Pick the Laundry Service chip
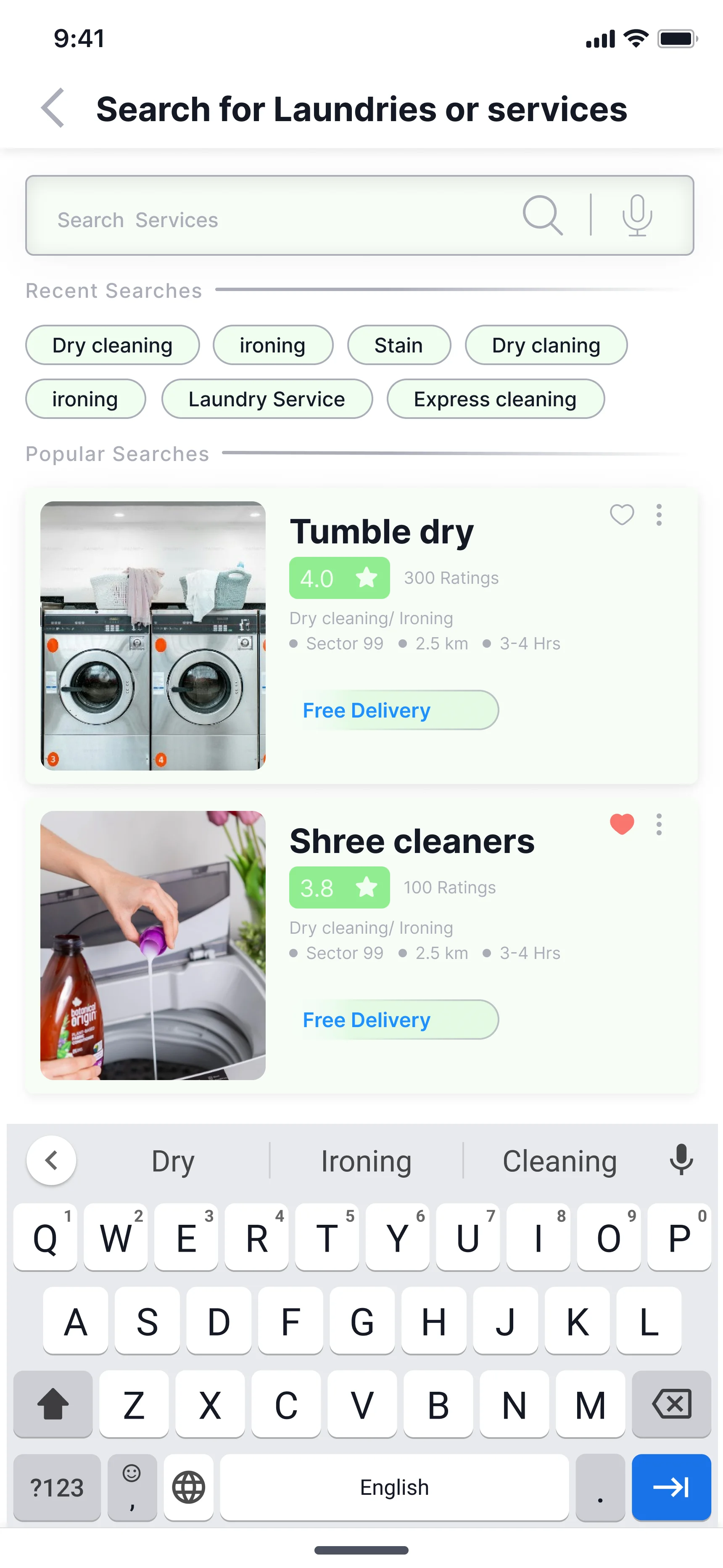 click(x=267, y=399)
